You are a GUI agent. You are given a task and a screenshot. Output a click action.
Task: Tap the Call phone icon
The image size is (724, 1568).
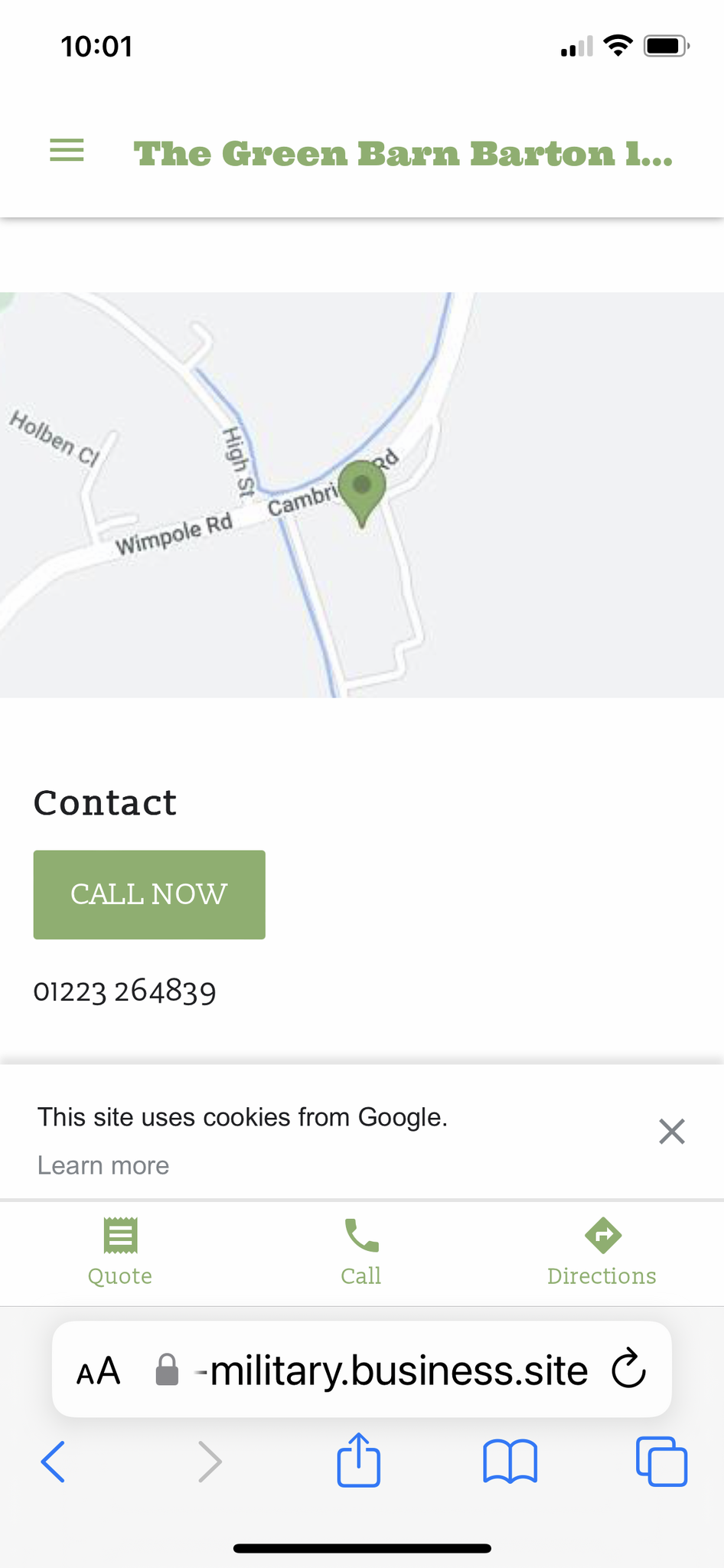pos(361,1235)
